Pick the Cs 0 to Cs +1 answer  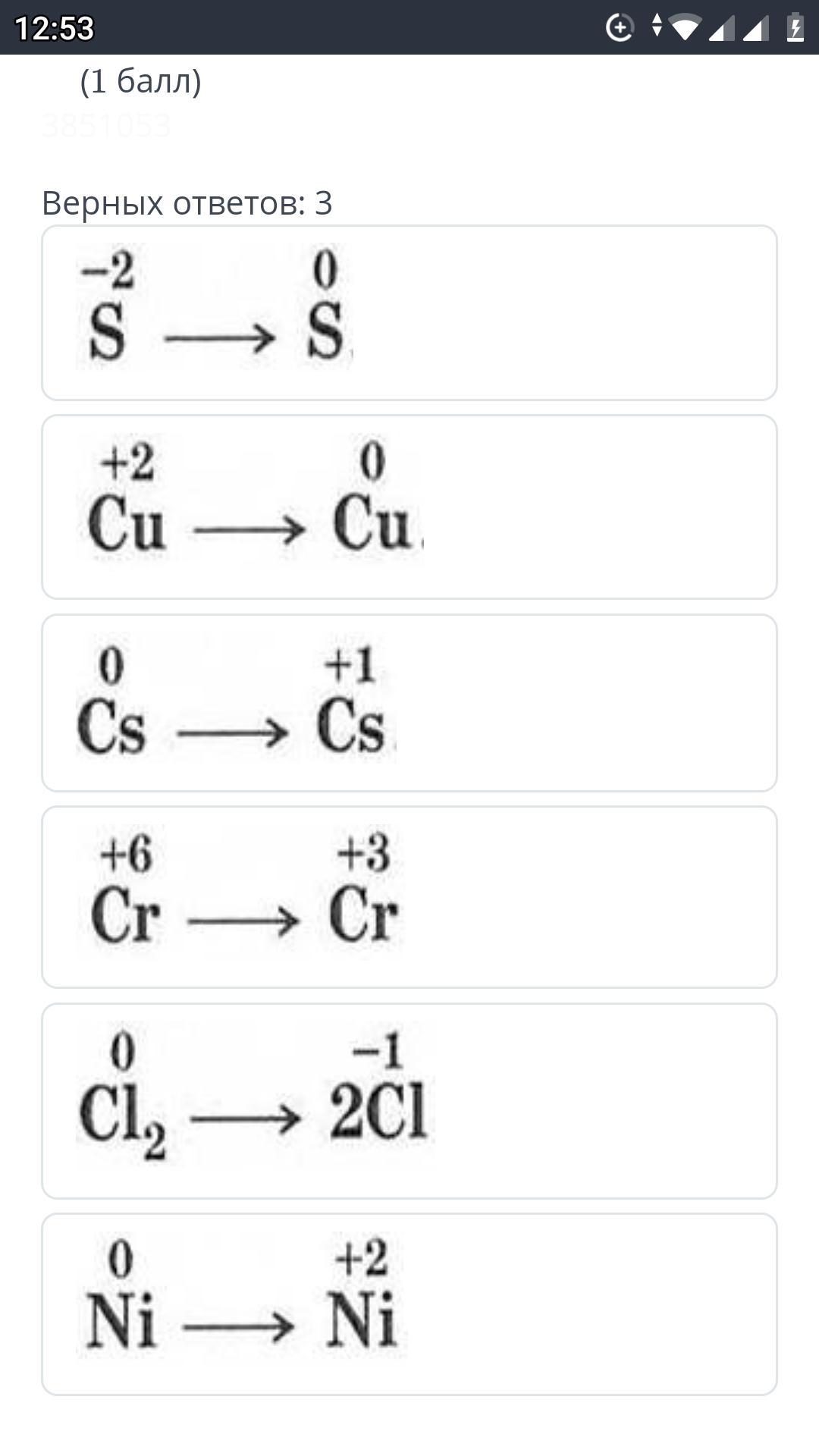tap(409, 703)
